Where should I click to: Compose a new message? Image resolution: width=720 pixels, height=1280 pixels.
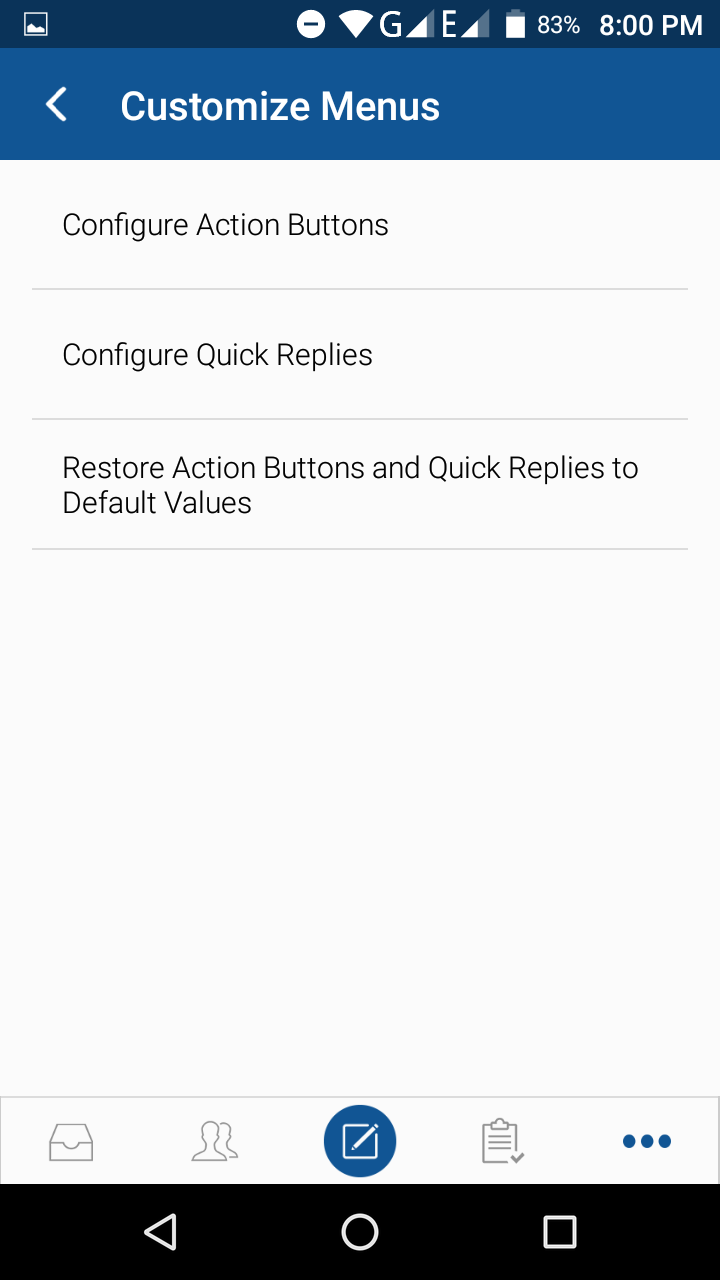point(360,1141)
